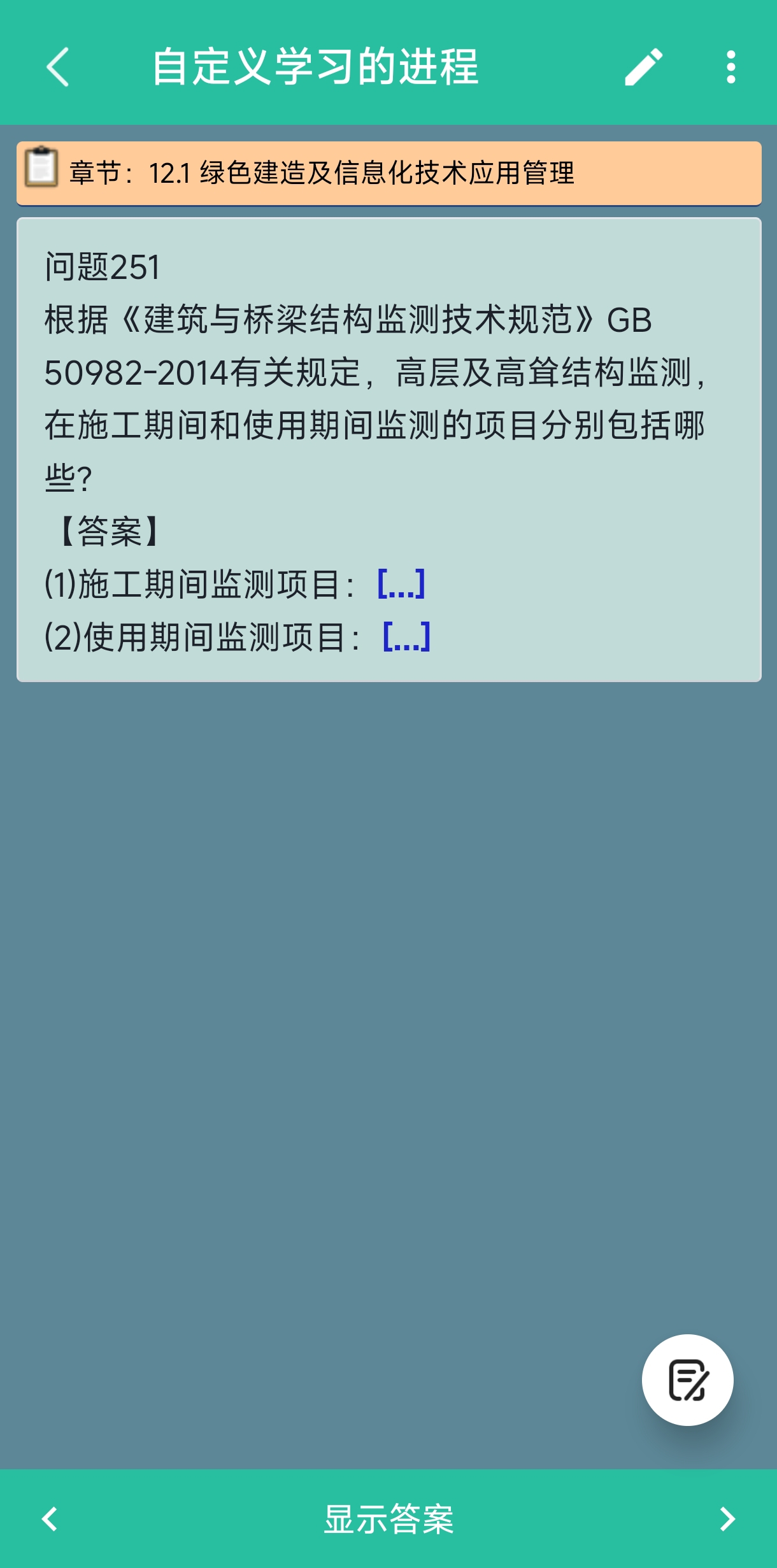The image size is (777, 1568).
Task: Open the three-dot overflow menu
Action: coord(731,67)
